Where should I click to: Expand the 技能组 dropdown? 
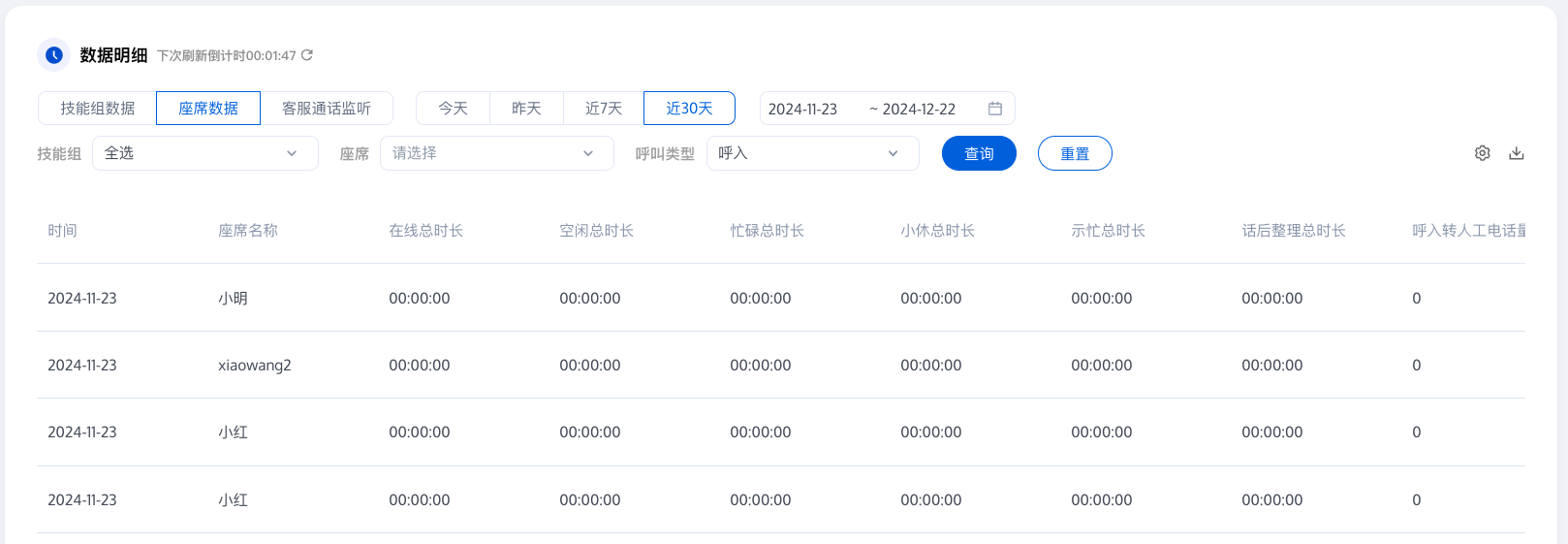[204, 153]
